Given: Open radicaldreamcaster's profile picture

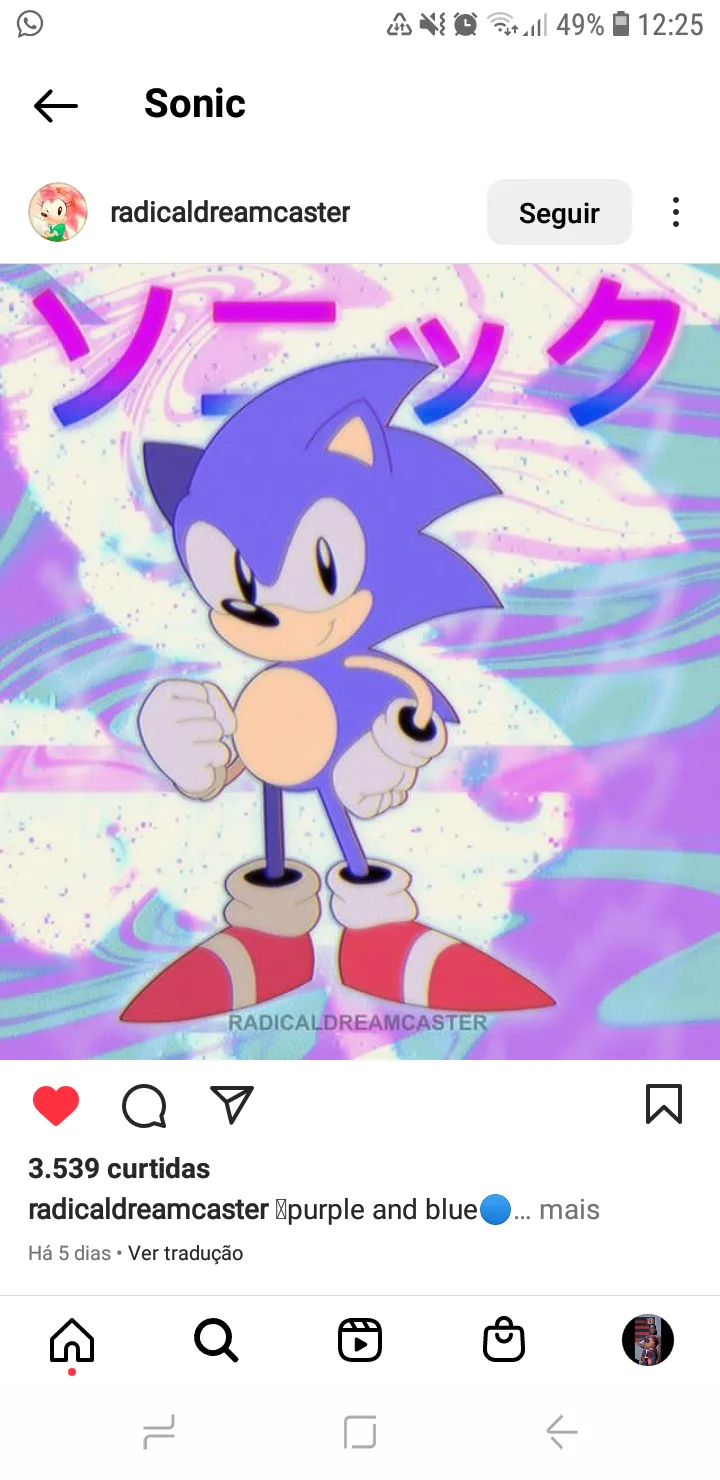Looking at the screenshot, I should [58, 212].
